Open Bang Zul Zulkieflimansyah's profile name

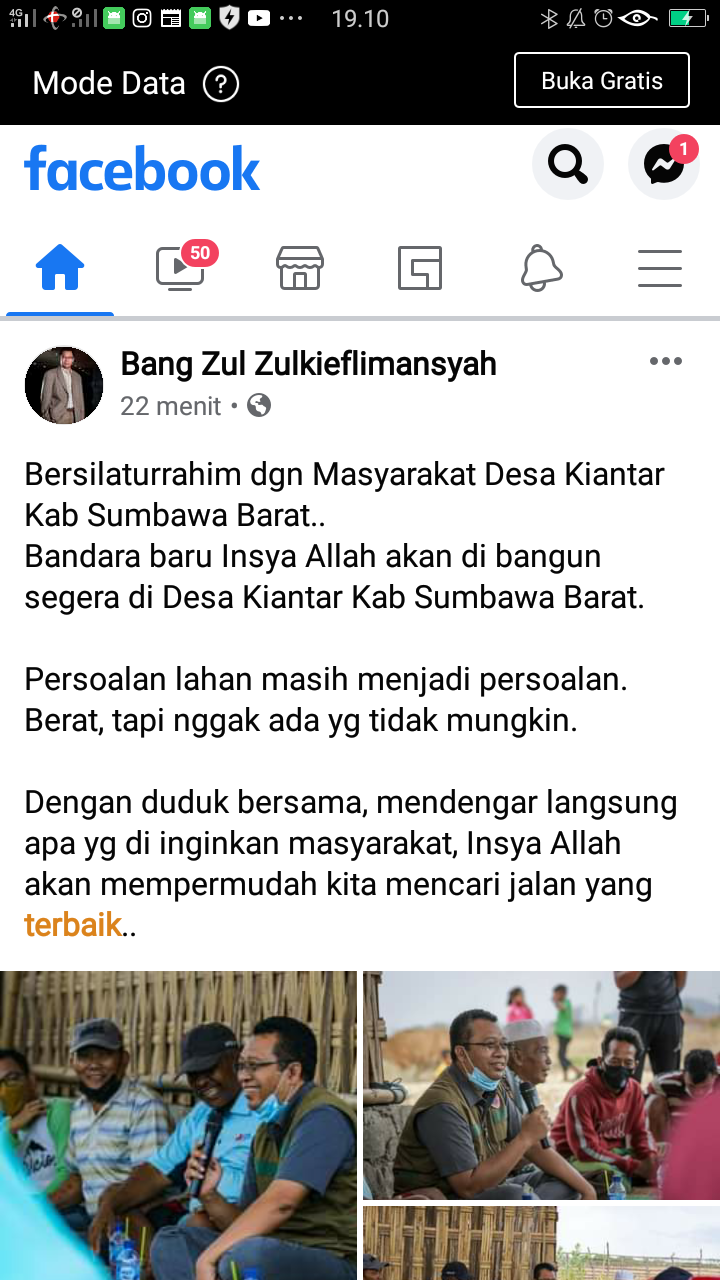pyautogui.click(x=308, y=364)
